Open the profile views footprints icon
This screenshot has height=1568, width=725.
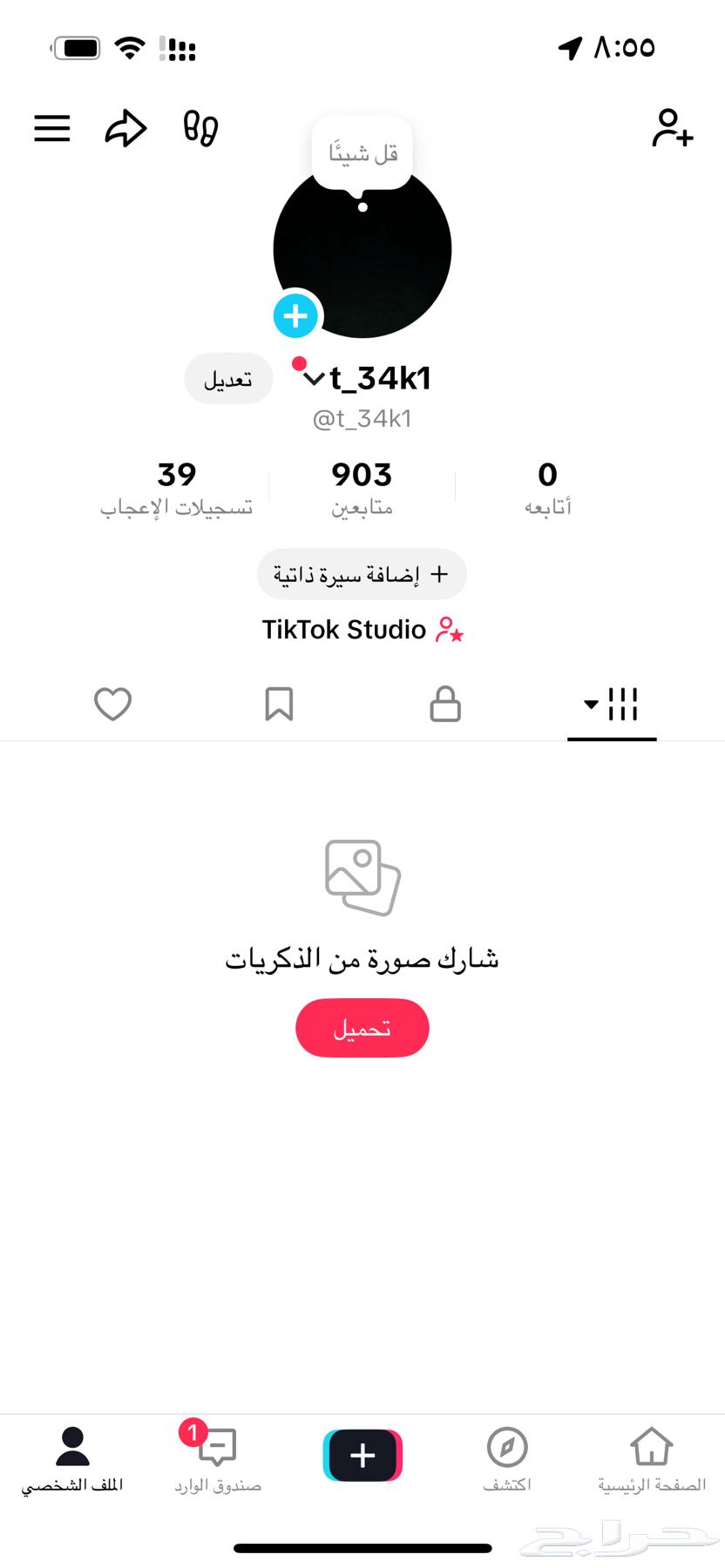tap(199, 128)
